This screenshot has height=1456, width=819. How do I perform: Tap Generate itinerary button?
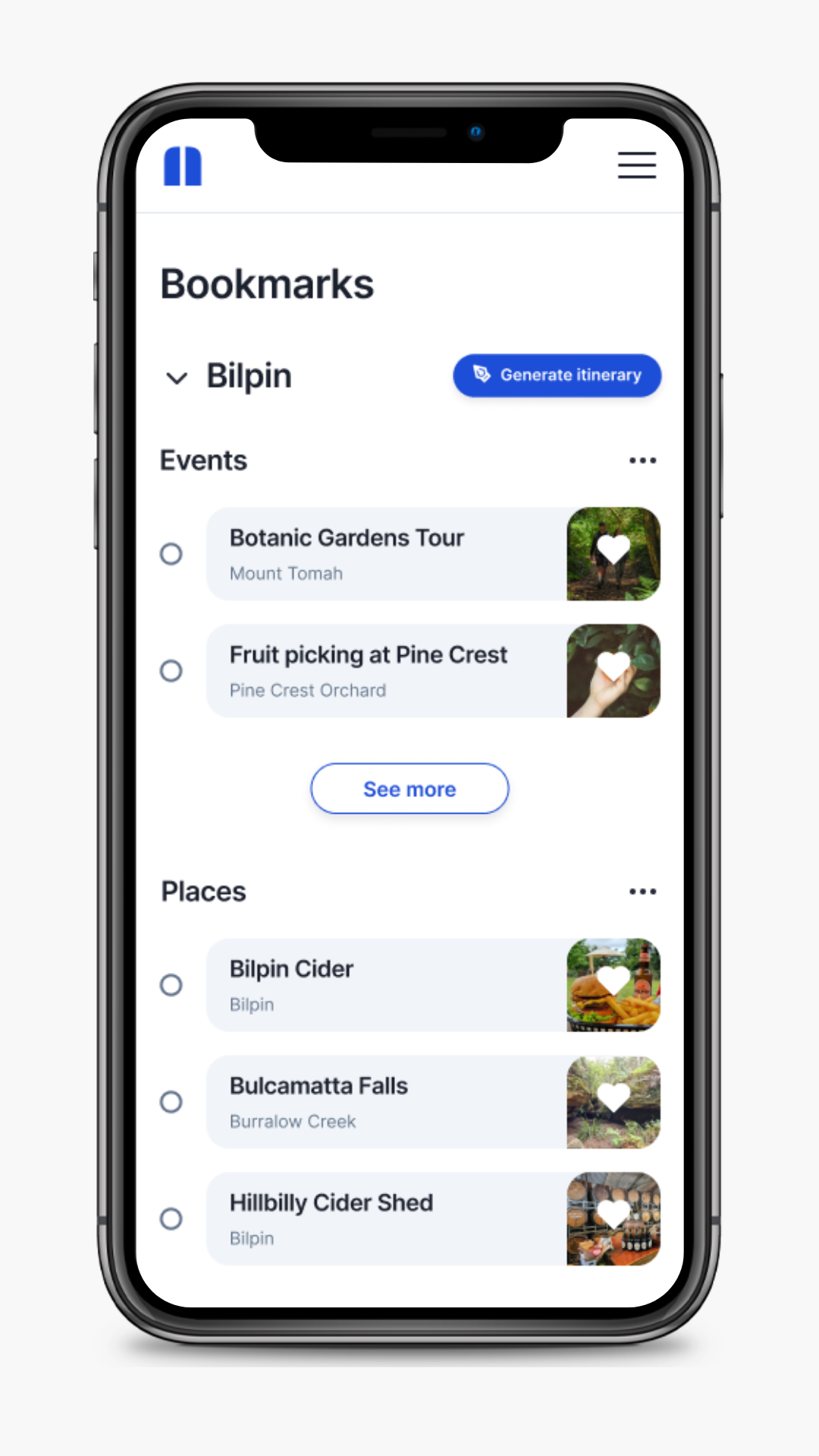click(x=557, y=375)
